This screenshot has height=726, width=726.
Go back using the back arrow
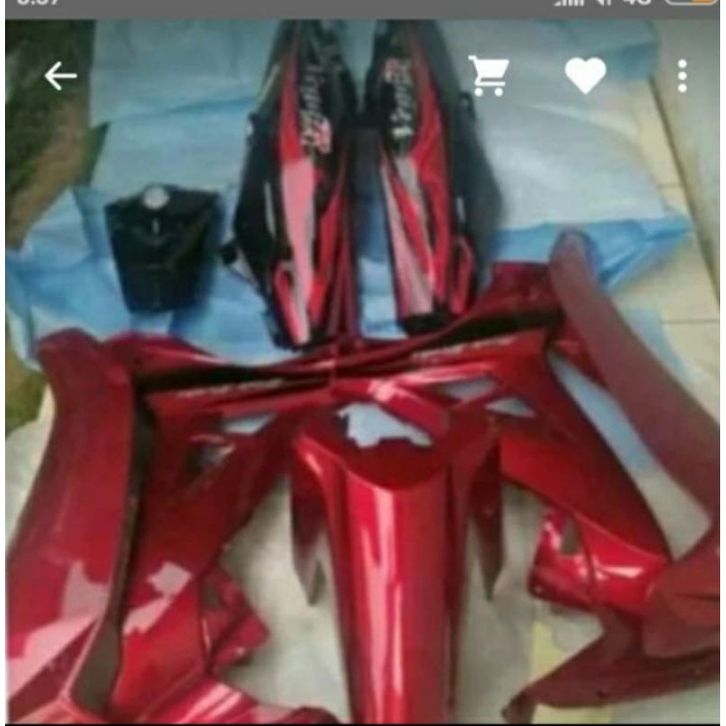click(60, 76)
